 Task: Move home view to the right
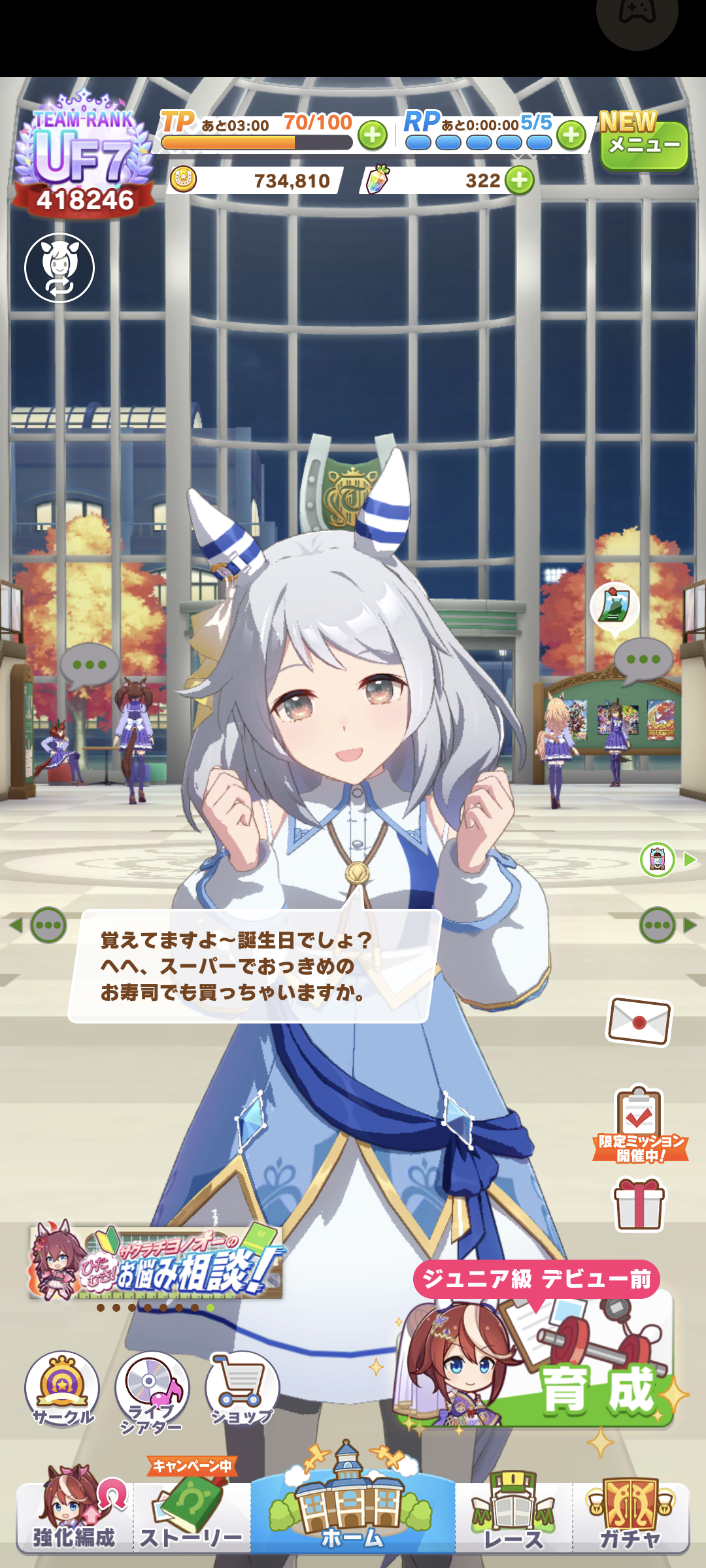pos(667,925)
